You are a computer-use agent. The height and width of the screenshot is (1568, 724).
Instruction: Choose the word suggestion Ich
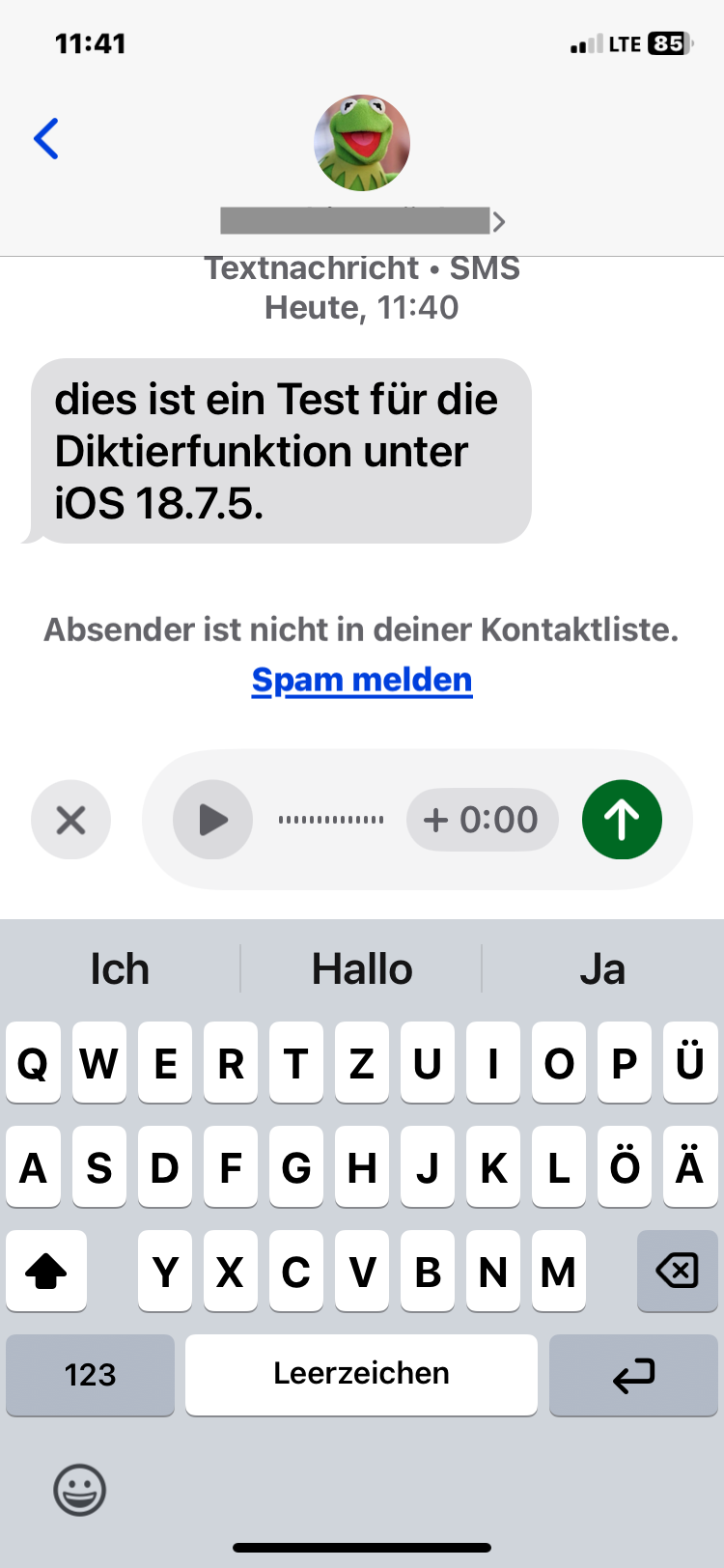(x=120, y=968)
